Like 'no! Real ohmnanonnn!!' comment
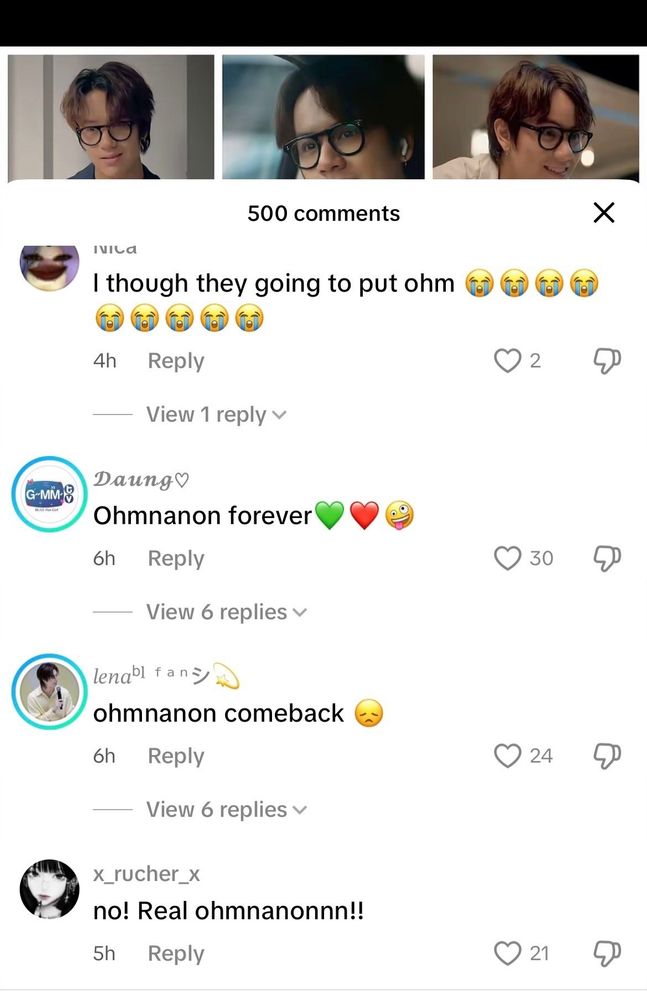 click(x=508, y=954)
